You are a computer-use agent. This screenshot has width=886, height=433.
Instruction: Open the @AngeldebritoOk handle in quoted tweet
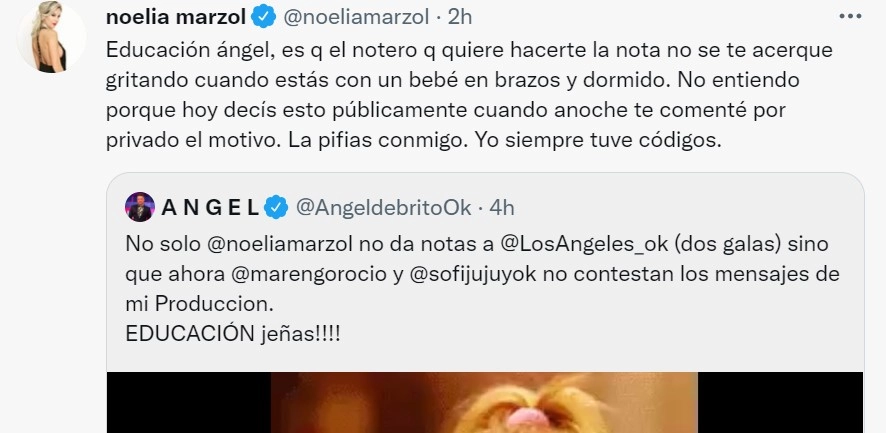379,207
